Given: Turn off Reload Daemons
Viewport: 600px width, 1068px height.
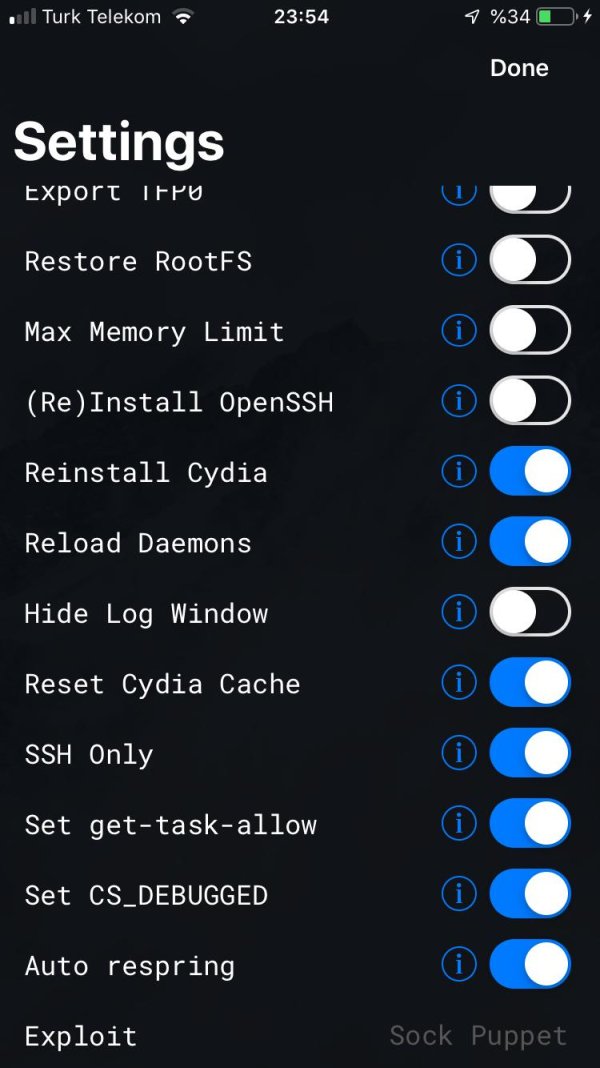Looking at the screenshot, I should [x=530, y=542].
